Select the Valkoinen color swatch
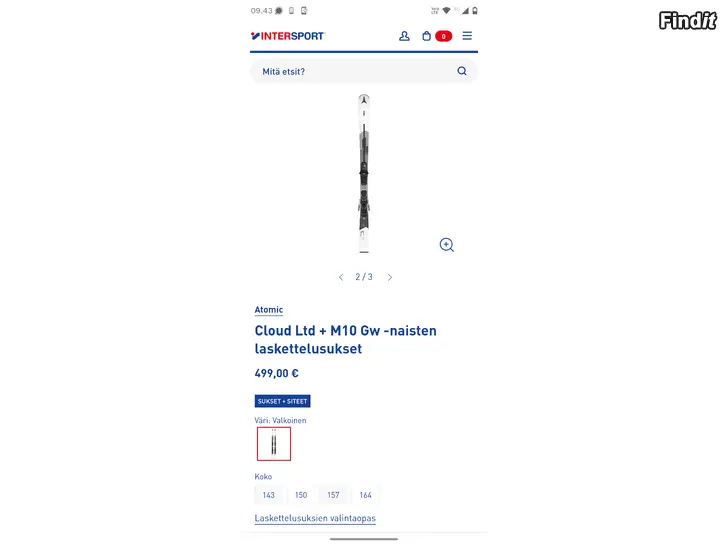The width and height of the screenshot is (728, 546). click(273, 443)
